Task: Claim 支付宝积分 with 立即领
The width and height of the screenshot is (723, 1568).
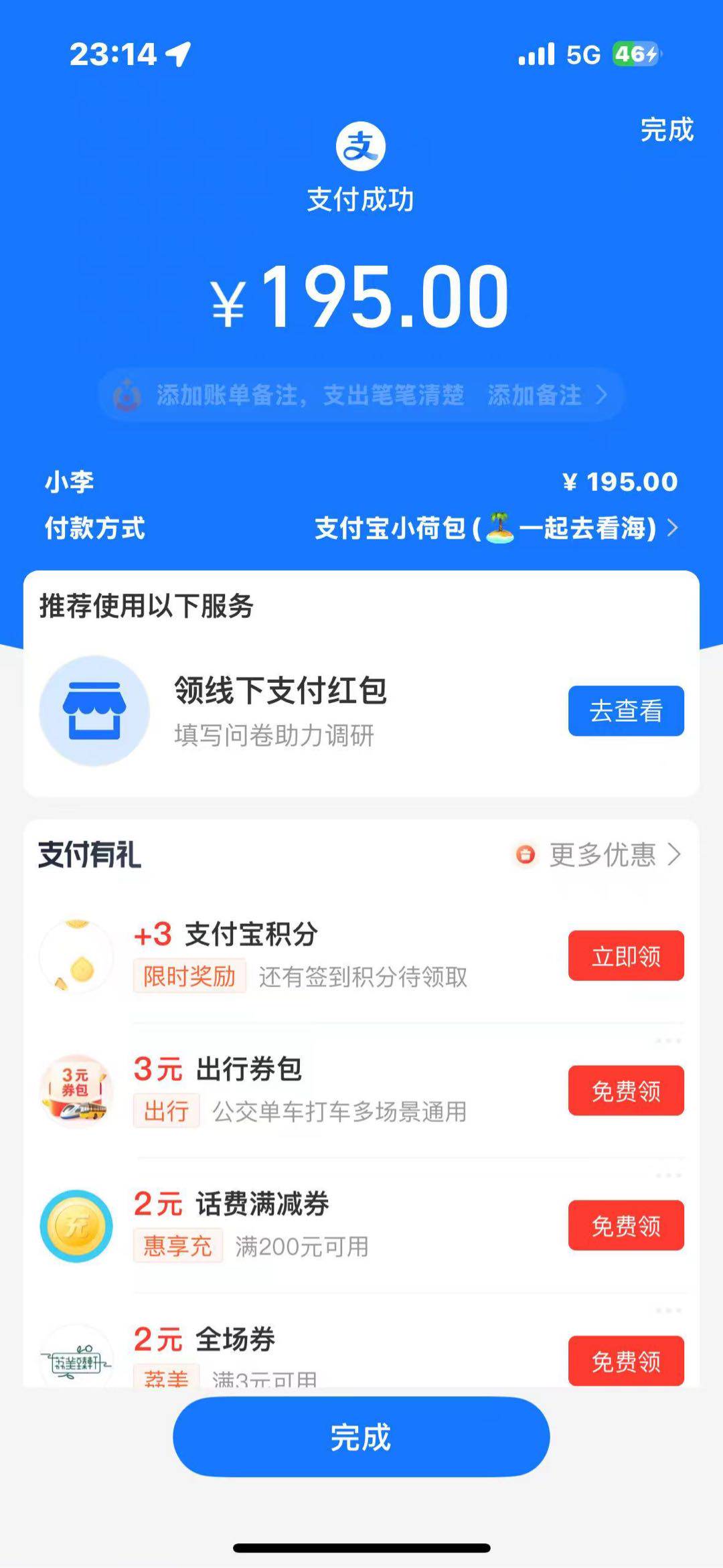Action: coord(626,956)
